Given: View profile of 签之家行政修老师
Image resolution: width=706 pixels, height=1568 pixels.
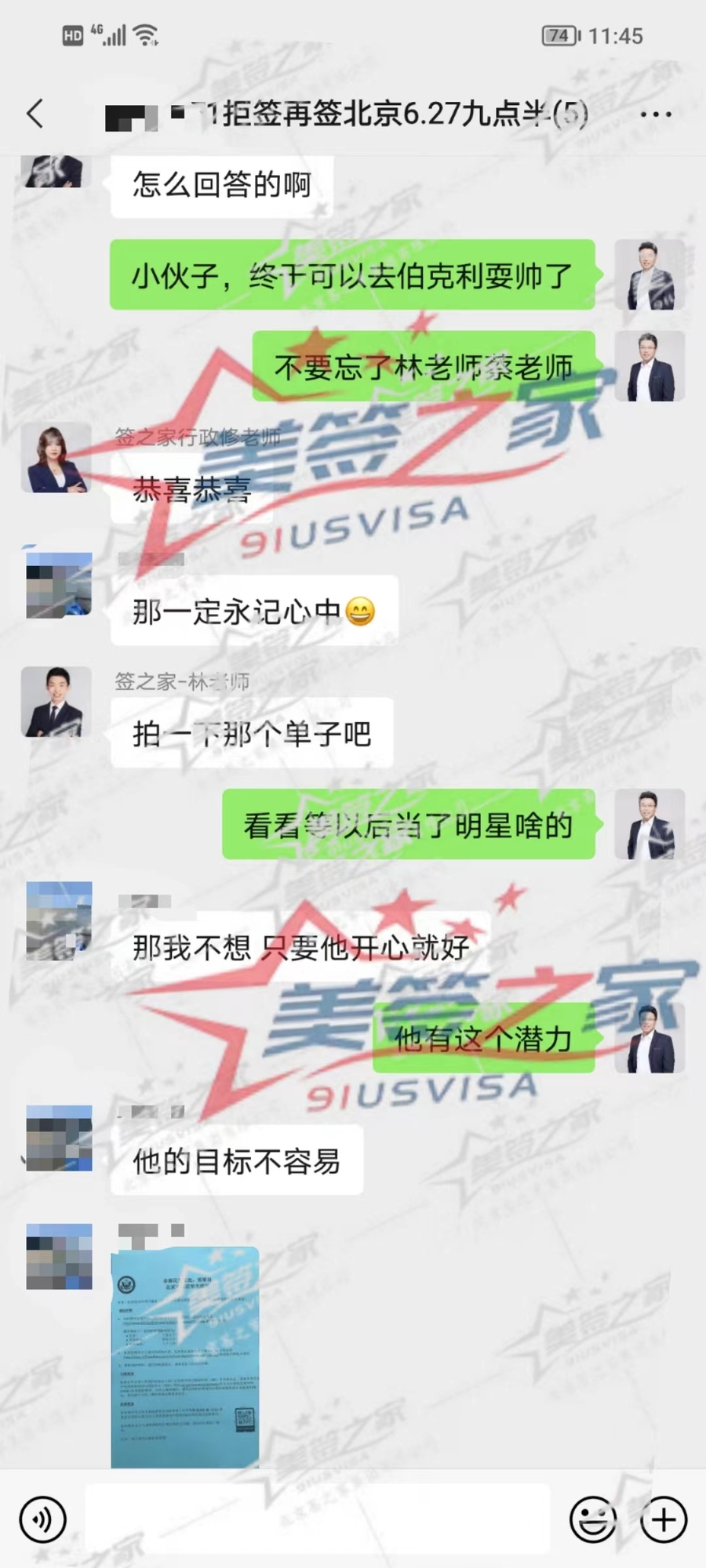Looking at the screenshot, I should 56,459.
